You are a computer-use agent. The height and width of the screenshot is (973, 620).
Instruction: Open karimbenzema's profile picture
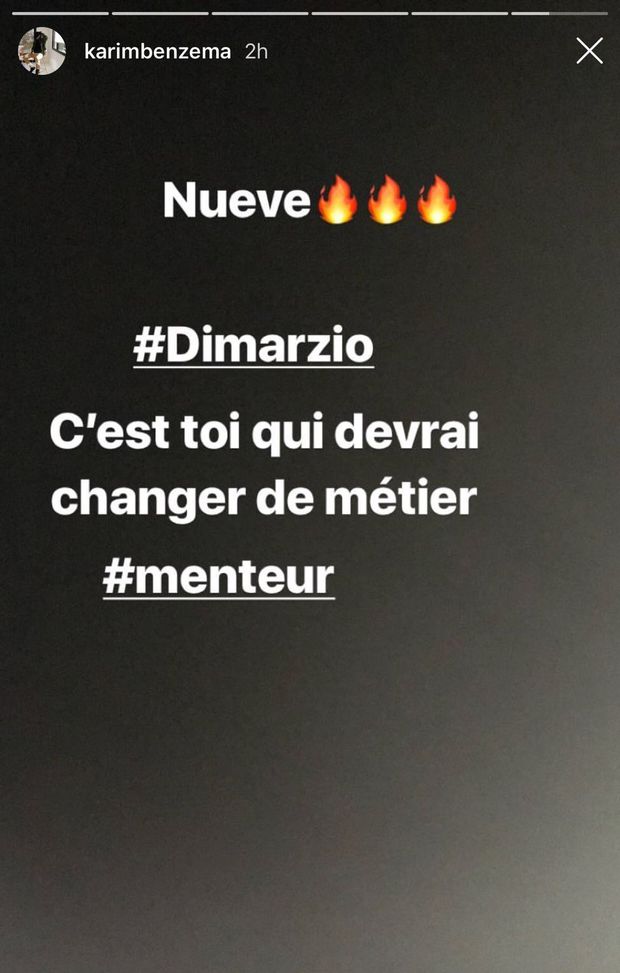click(42, 51)
